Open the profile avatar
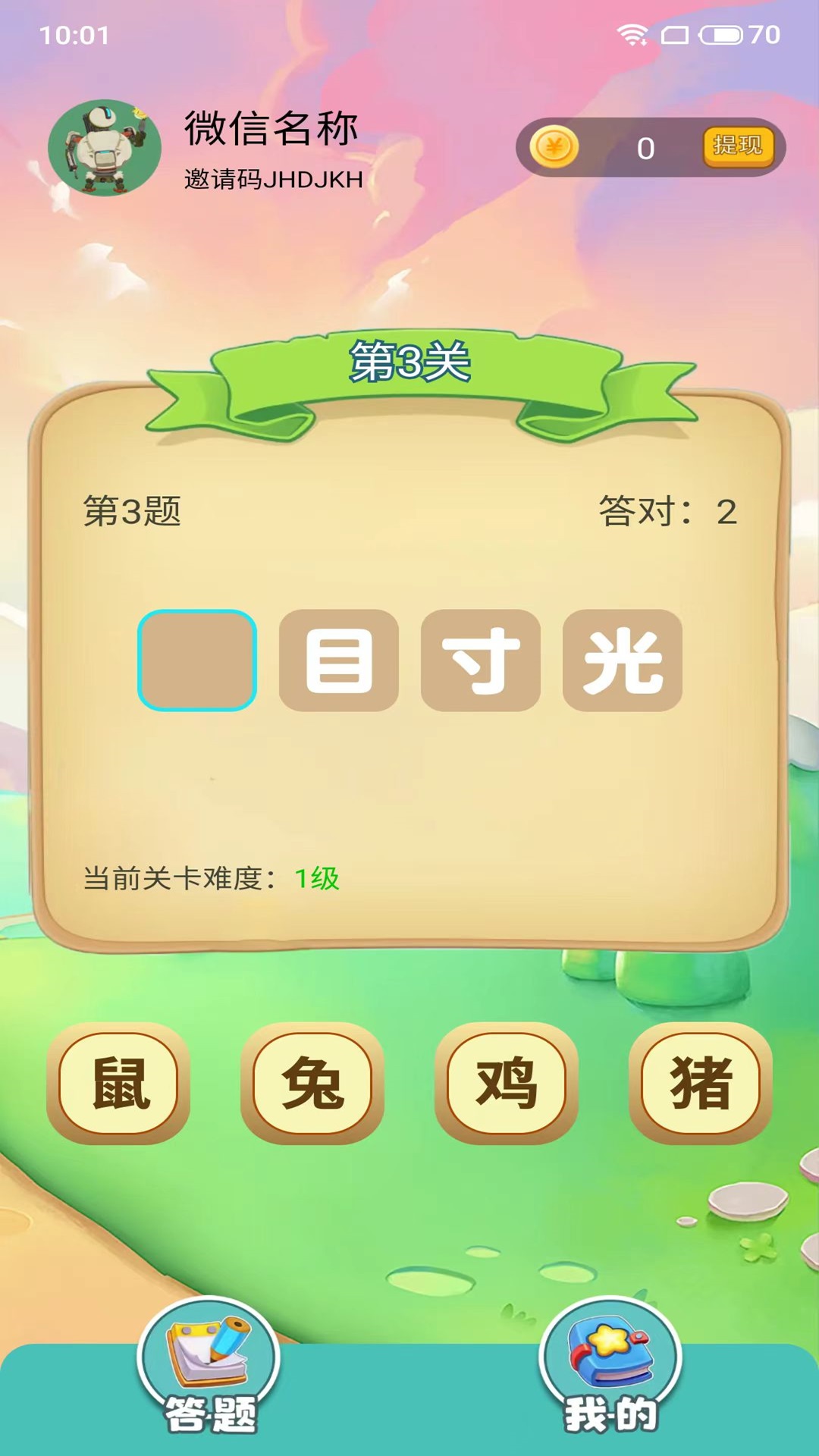Viewport: 819px width, 1456px height. [105, 148]
